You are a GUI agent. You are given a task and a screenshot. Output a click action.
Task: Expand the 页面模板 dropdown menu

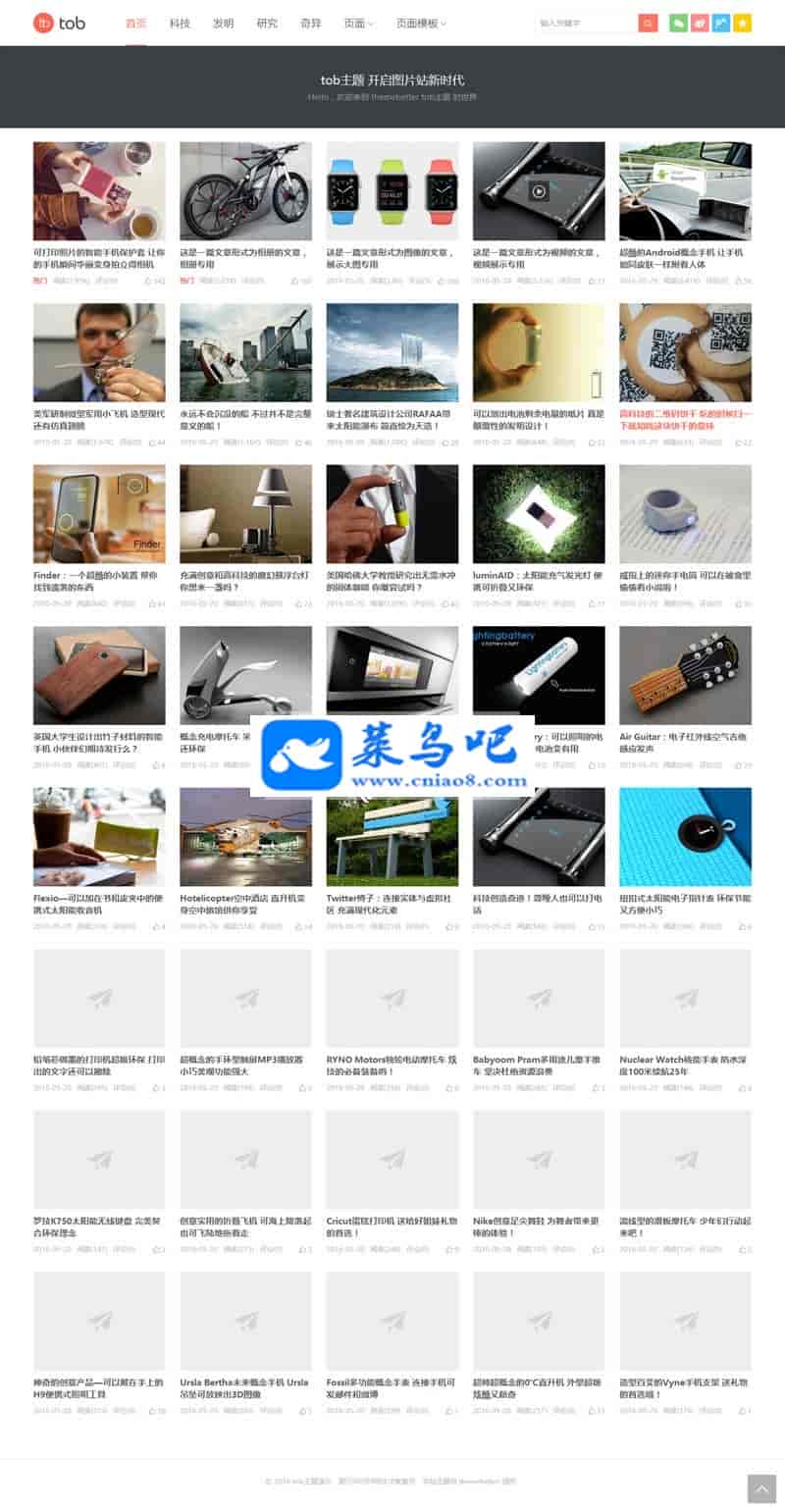[x=421, y=23]
